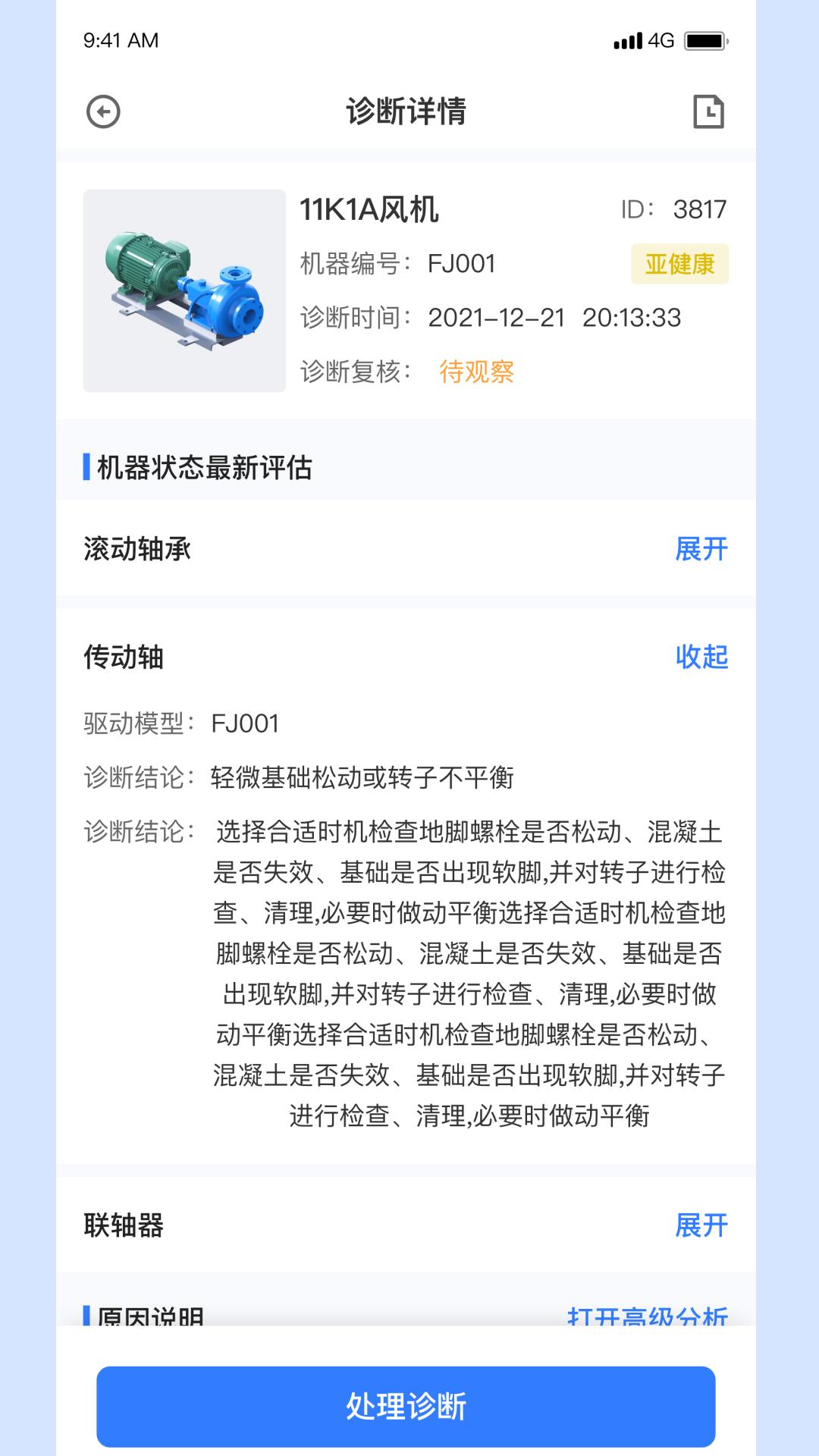The width and height of the screenshot is (819, 1456).
Task: Tap the back arrow icon
Action: tap(102, 111)
